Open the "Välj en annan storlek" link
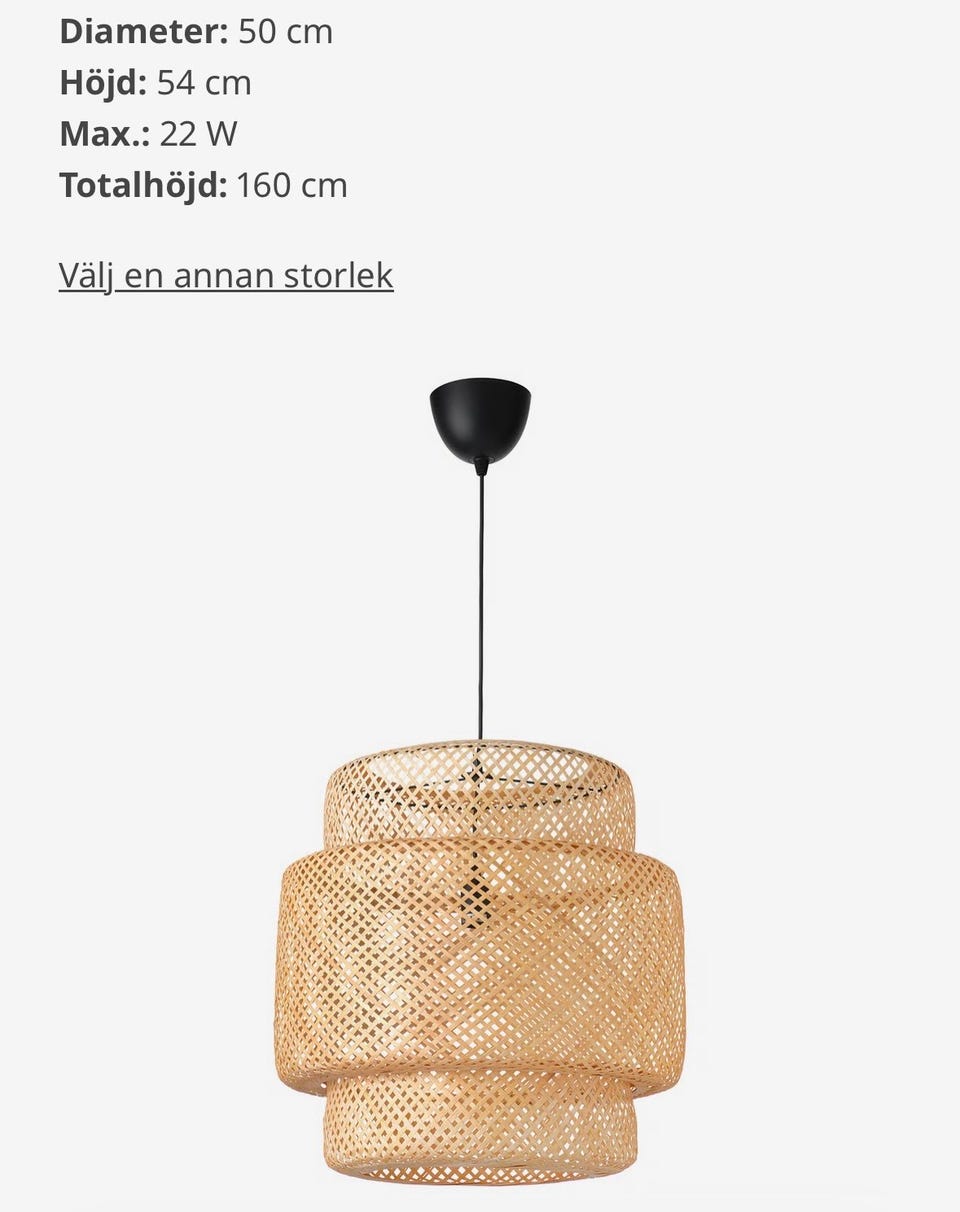960x1212 pixels. tap(226, 275)
